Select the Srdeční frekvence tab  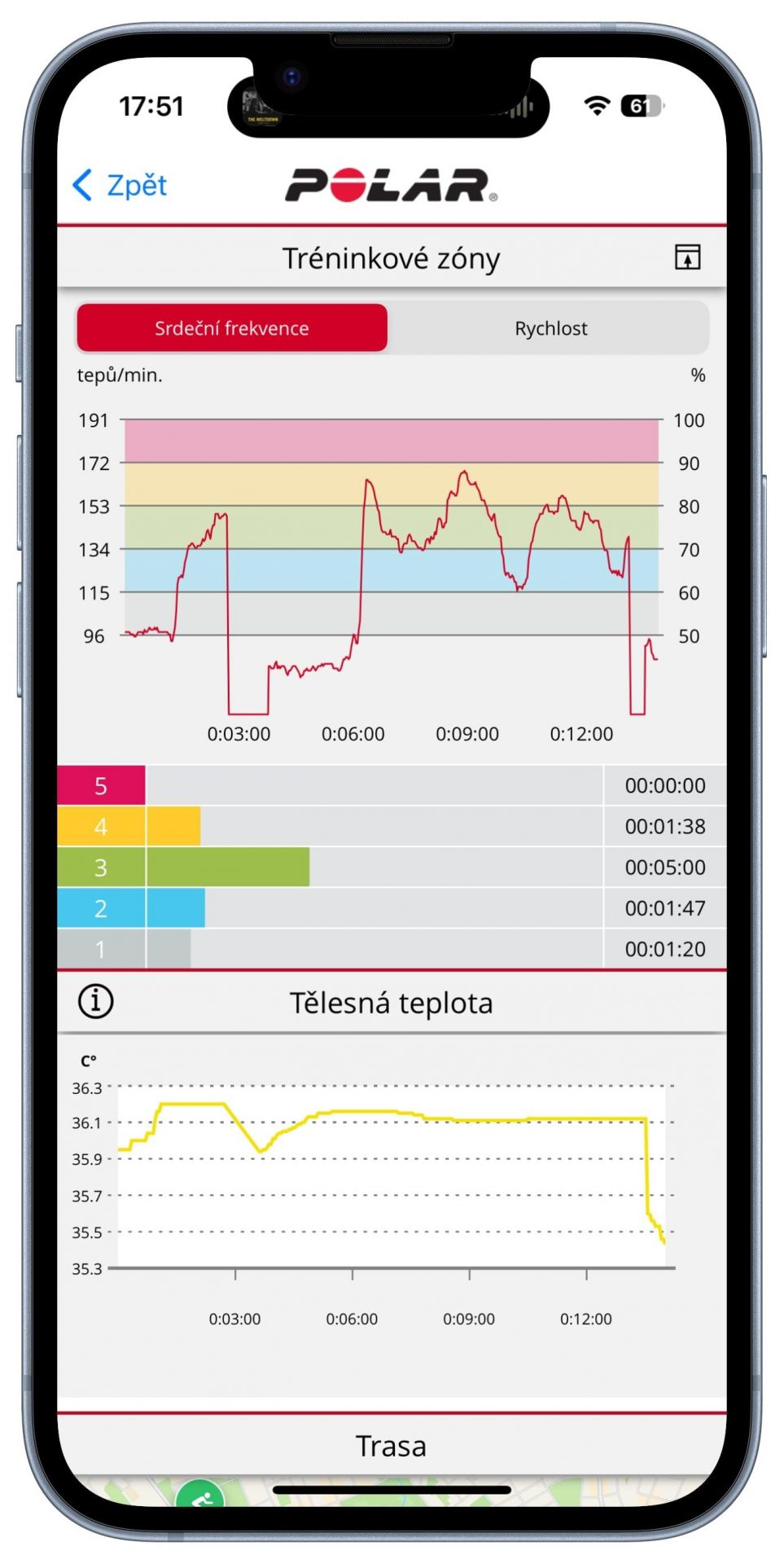(x=232, y=328)
